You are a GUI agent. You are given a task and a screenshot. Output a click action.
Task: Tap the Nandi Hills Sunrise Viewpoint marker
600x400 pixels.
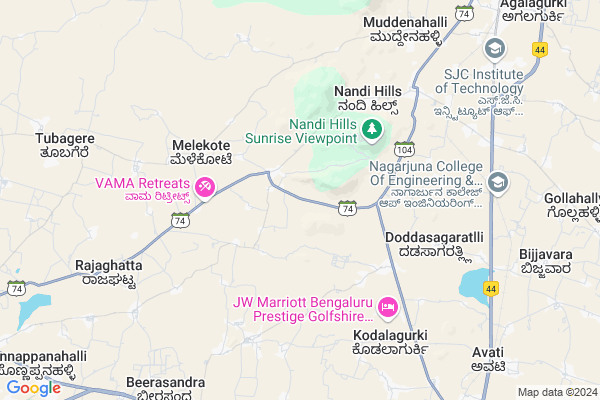[371, 129]
